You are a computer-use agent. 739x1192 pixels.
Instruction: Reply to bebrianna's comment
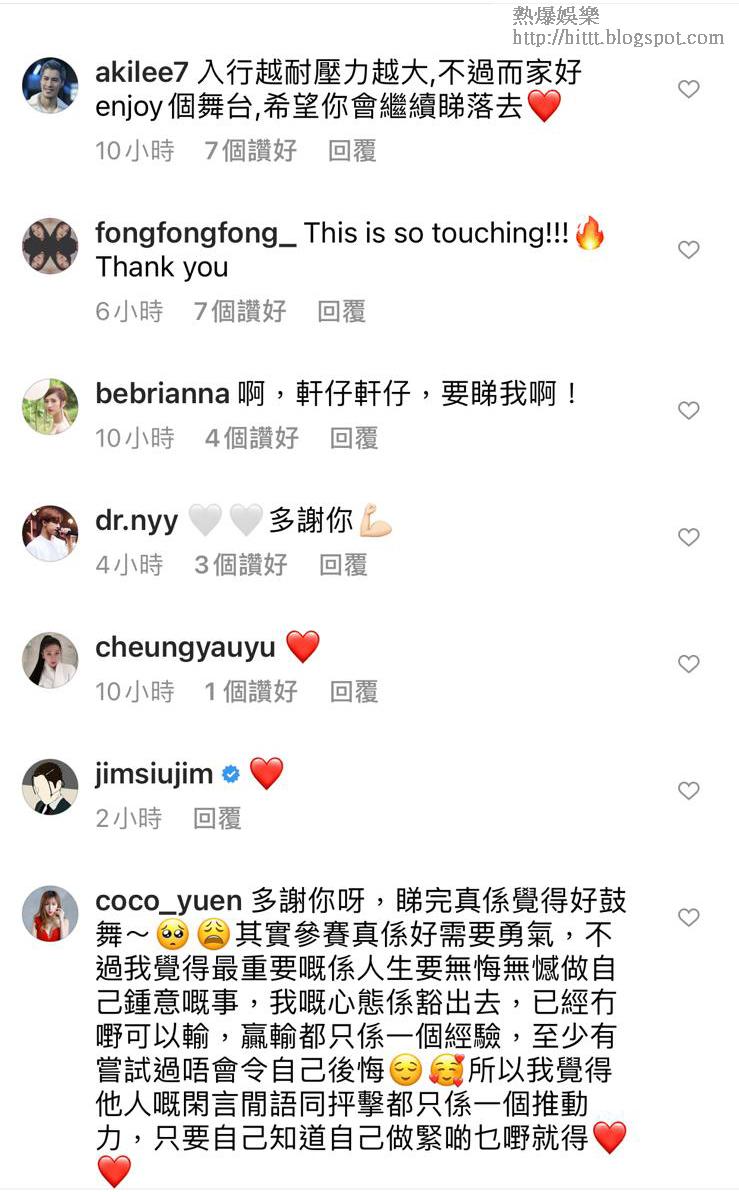point(354,438)
